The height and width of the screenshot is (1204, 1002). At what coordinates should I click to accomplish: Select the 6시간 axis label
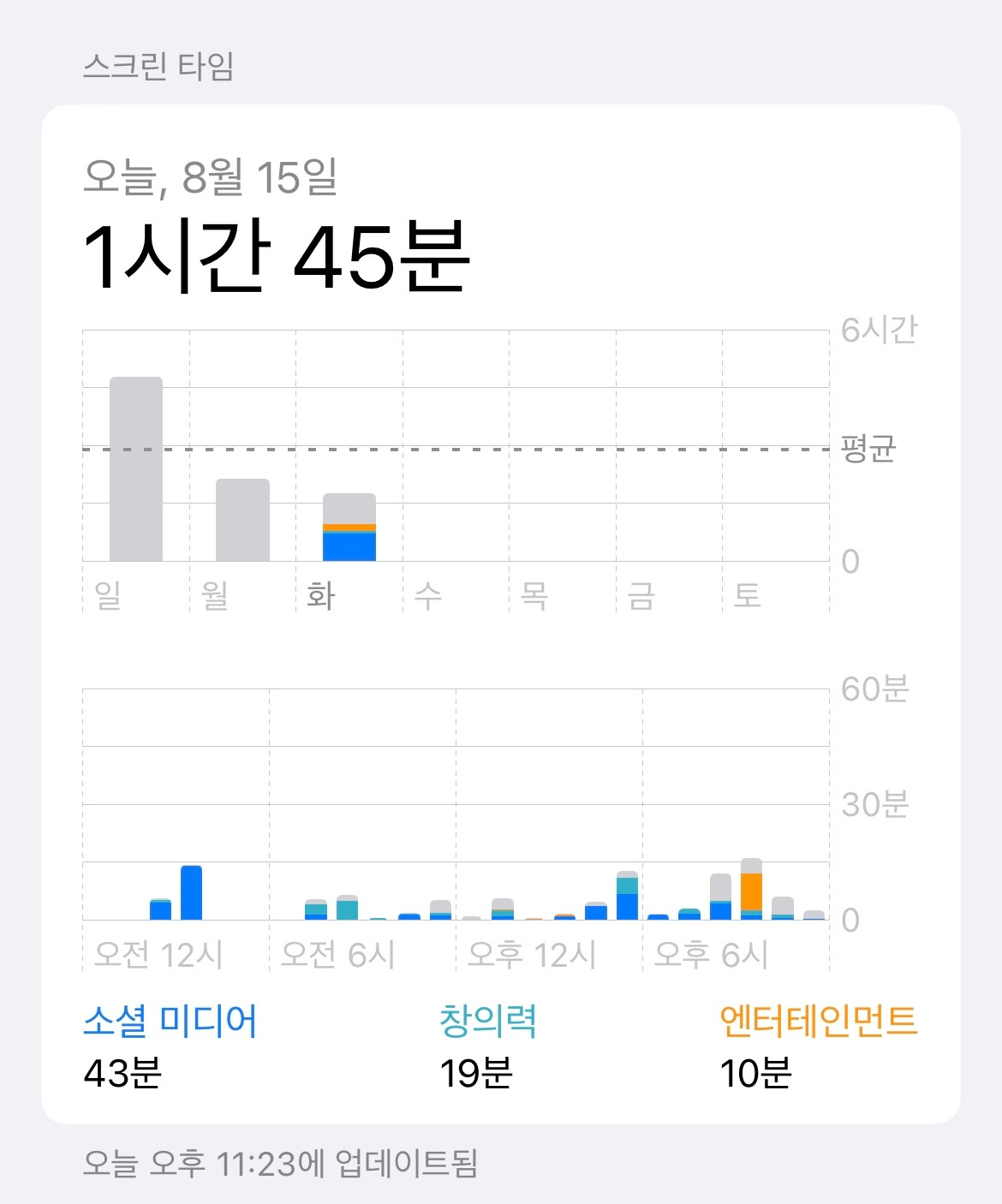click(879, 331)
